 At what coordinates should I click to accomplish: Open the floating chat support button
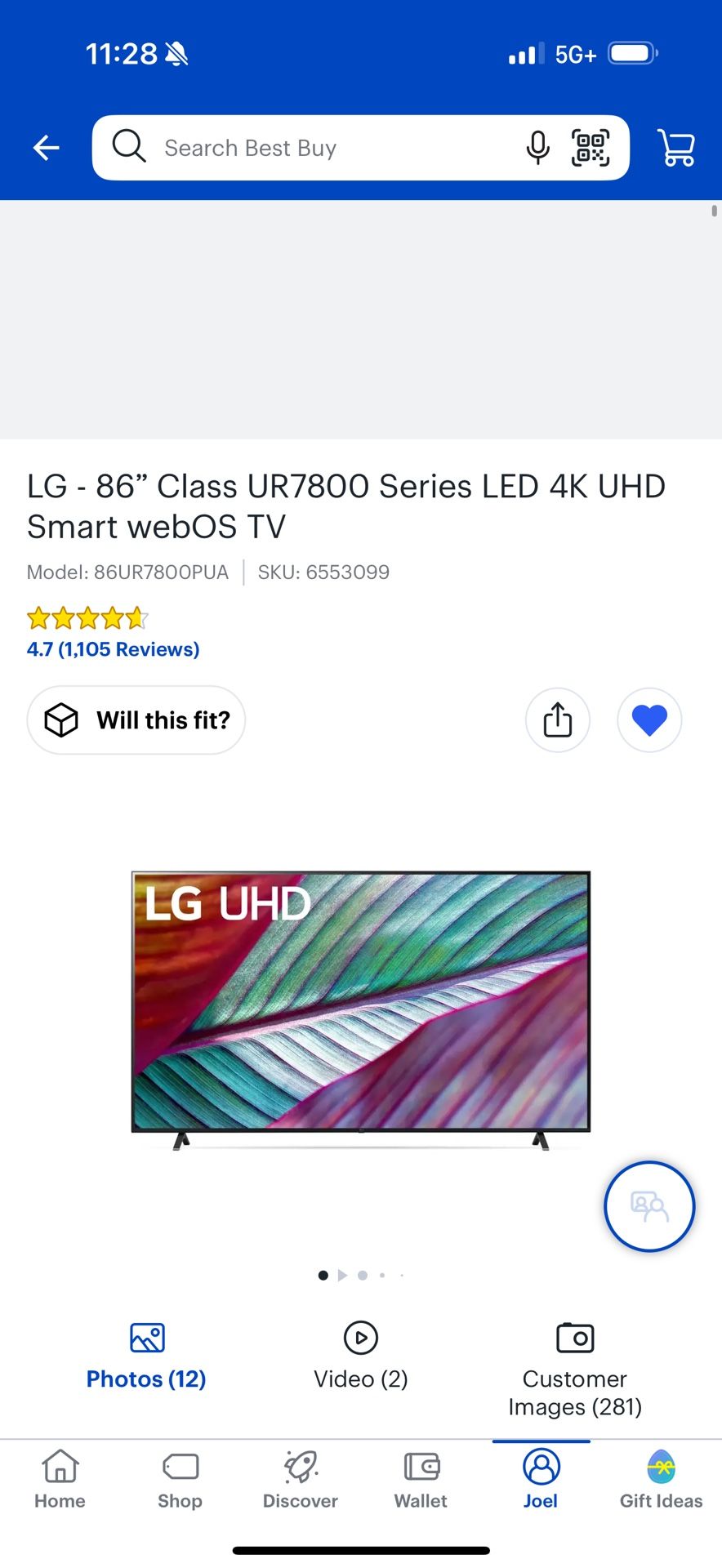pos(649,1206)
